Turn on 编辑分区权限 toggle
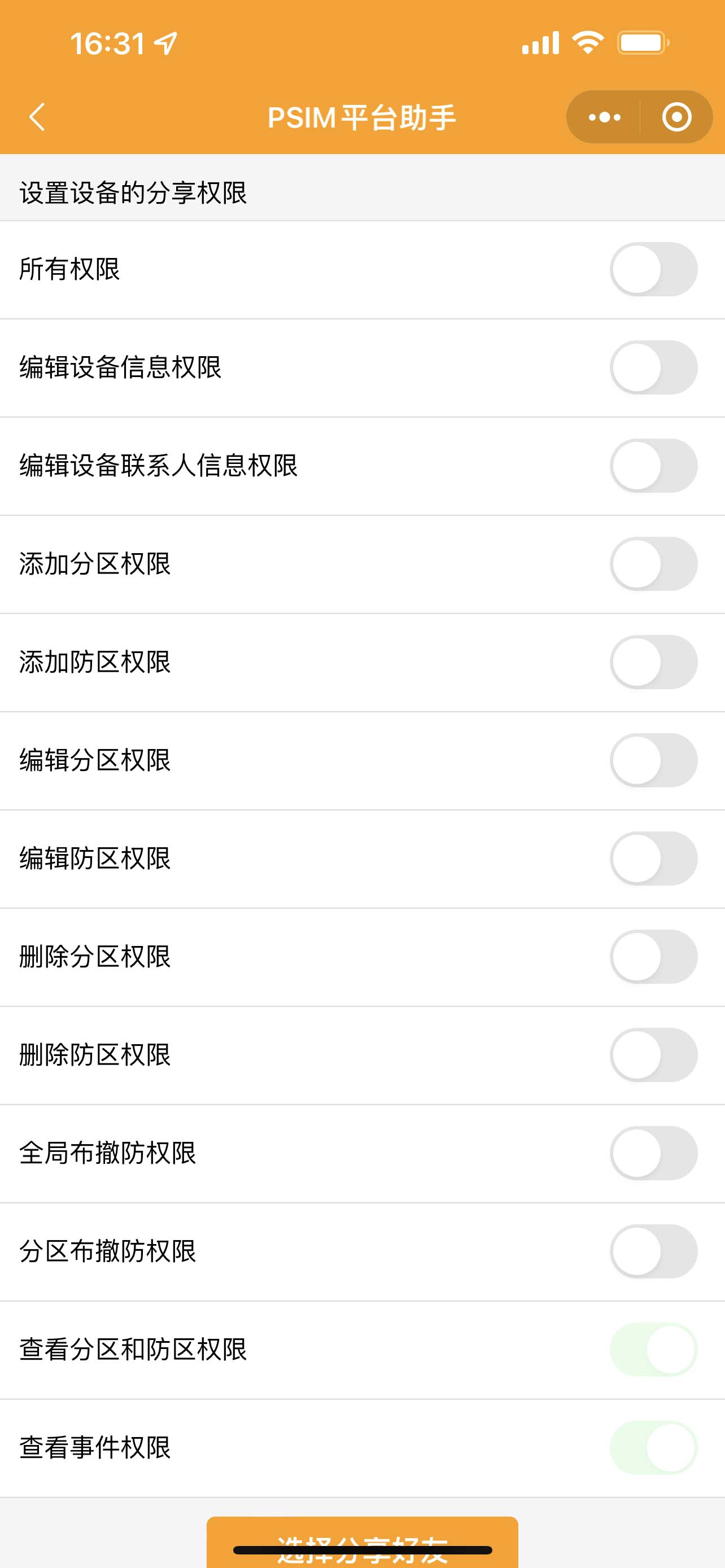Image resolution: width=725 pixels, height=1568 pixels. [653, 760]
